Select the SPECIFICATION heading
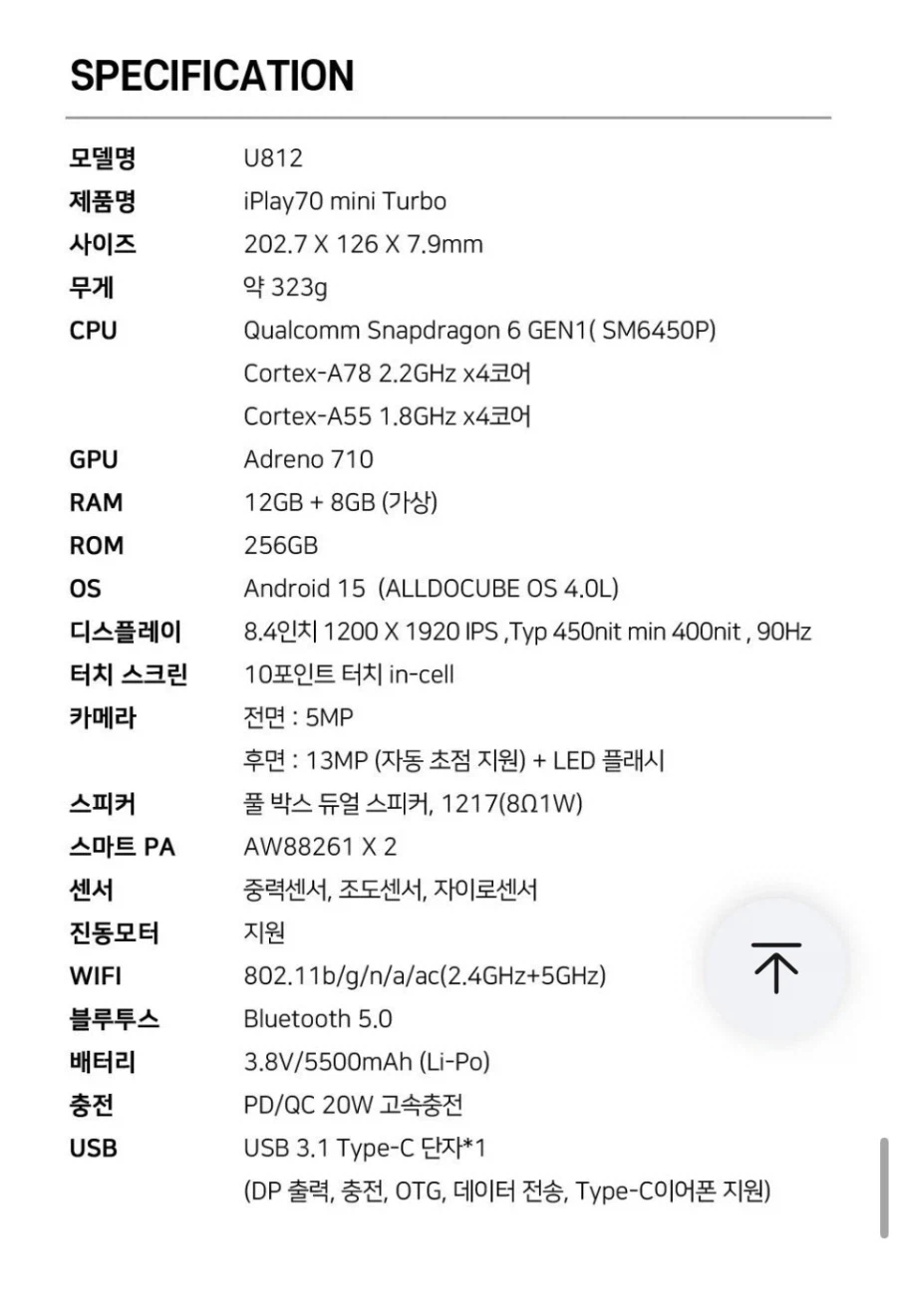This screenshot has height=1316, width=897. [x=209, y=75]
